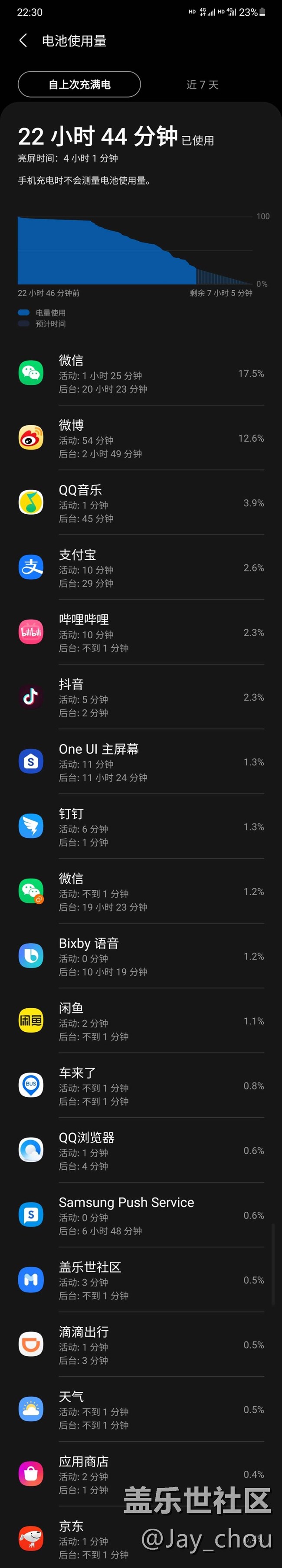Screen dimensions: 282x1568
Task: View Samsung Push Service battery details
Action: [x=141, y=1215]
